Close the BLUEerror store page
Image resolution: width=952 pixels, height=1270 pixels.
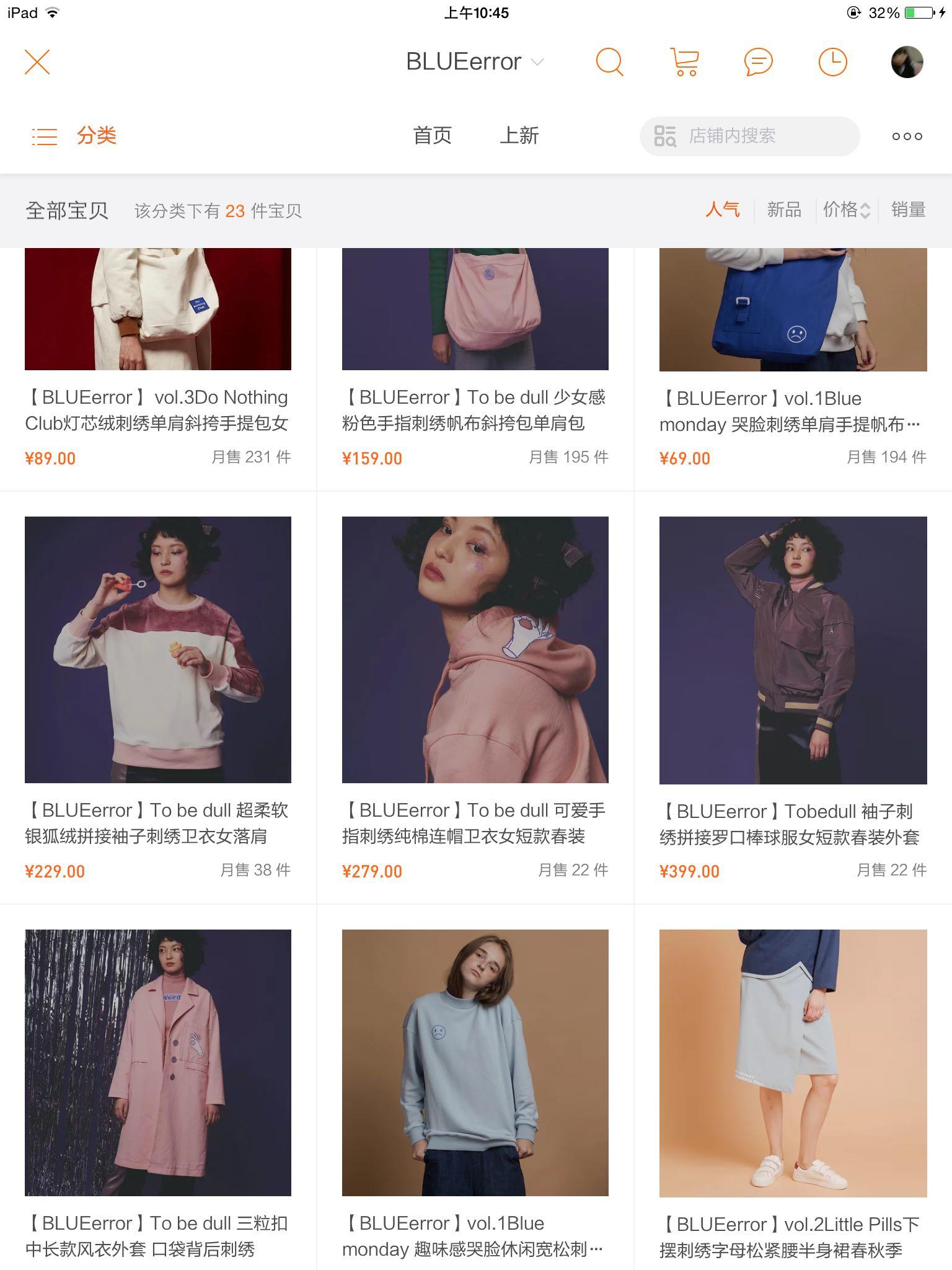37,62
